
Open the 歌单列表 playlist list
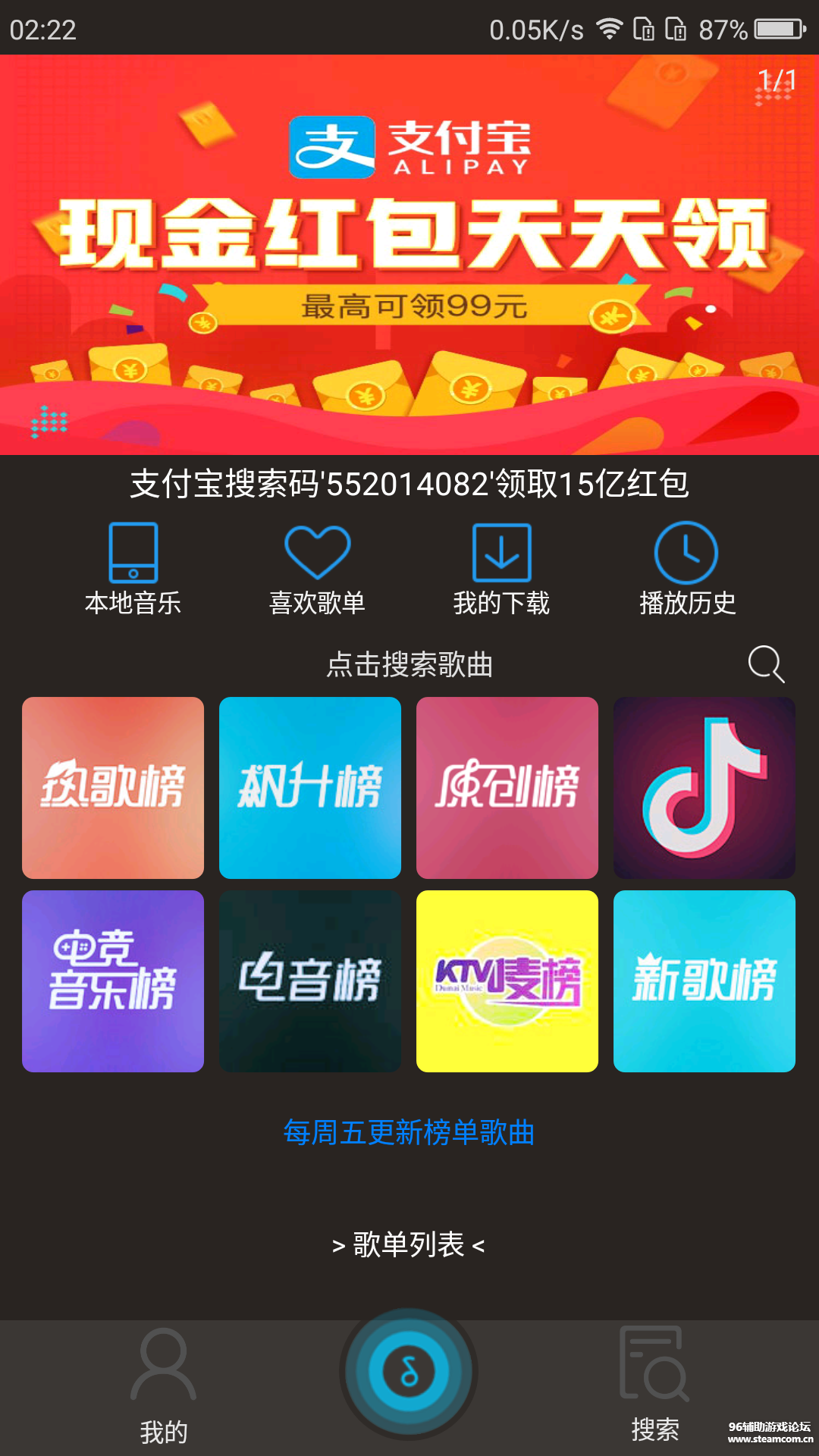[408, 1244]
